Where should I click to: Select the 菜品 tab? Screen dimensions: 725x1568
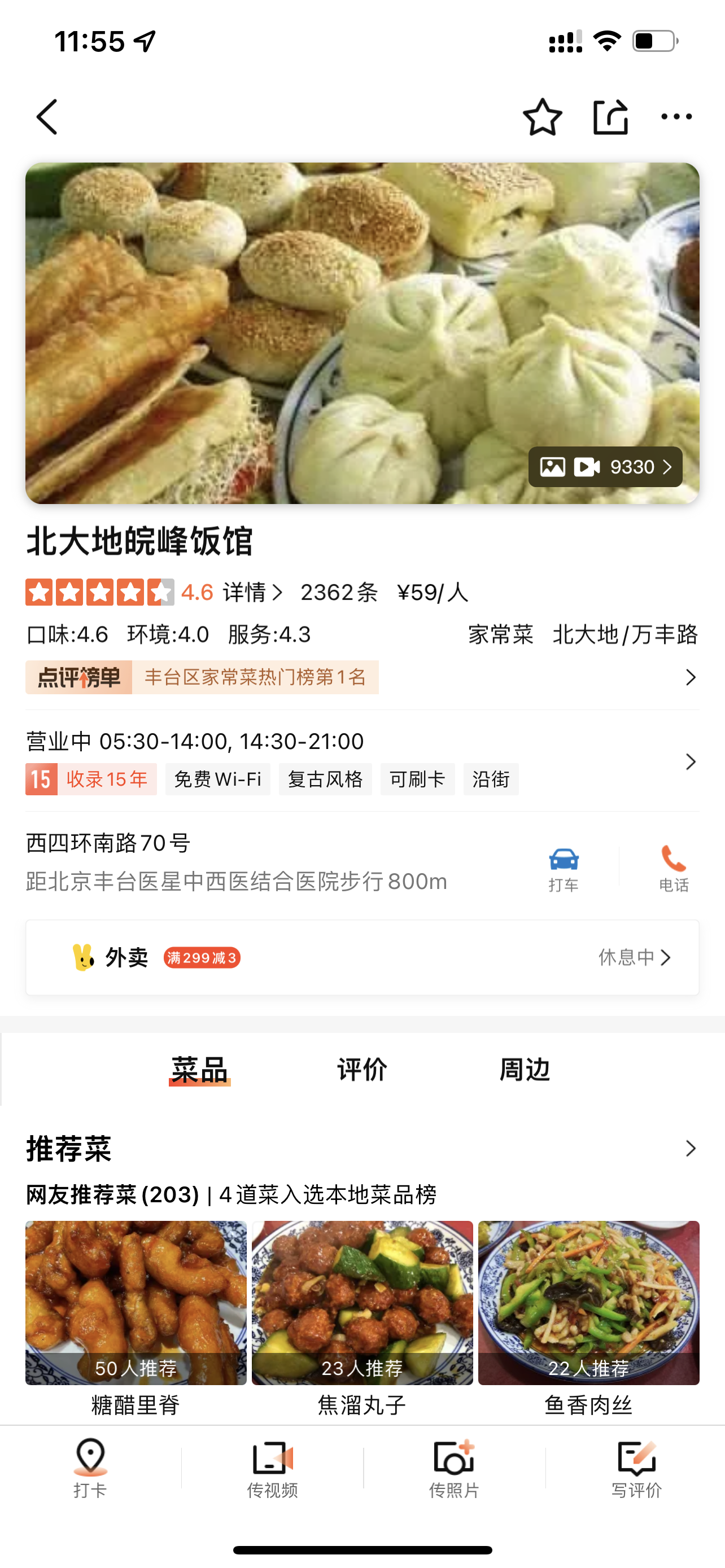click(x=200, y=1070)
